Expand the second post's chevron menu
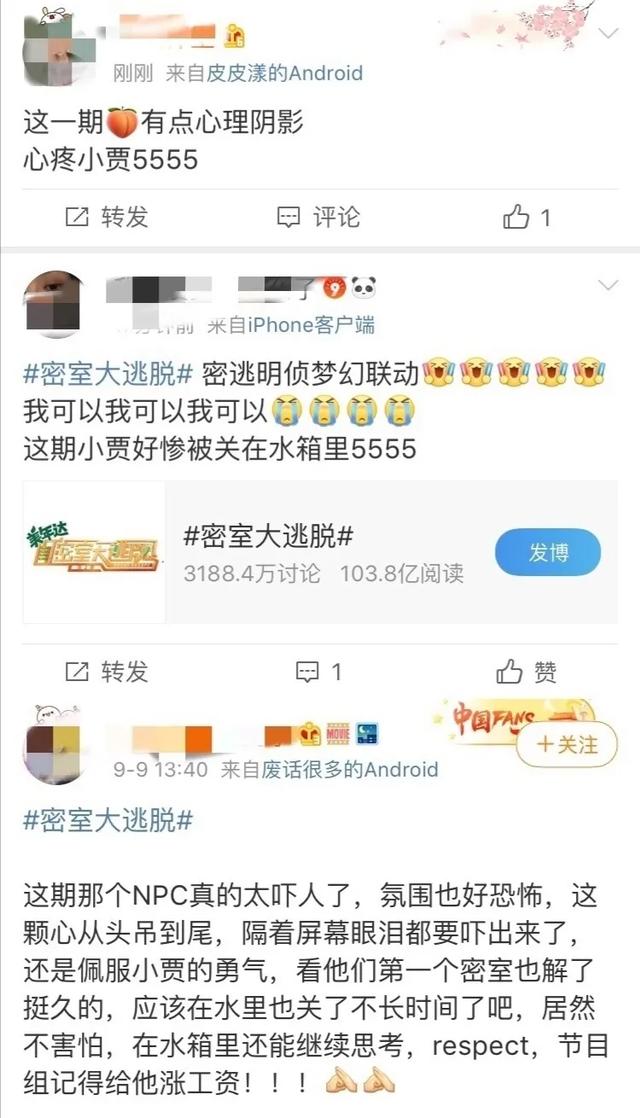Image resolution: width=640 pixels, height=1118 pixels. tap(608, 287)
